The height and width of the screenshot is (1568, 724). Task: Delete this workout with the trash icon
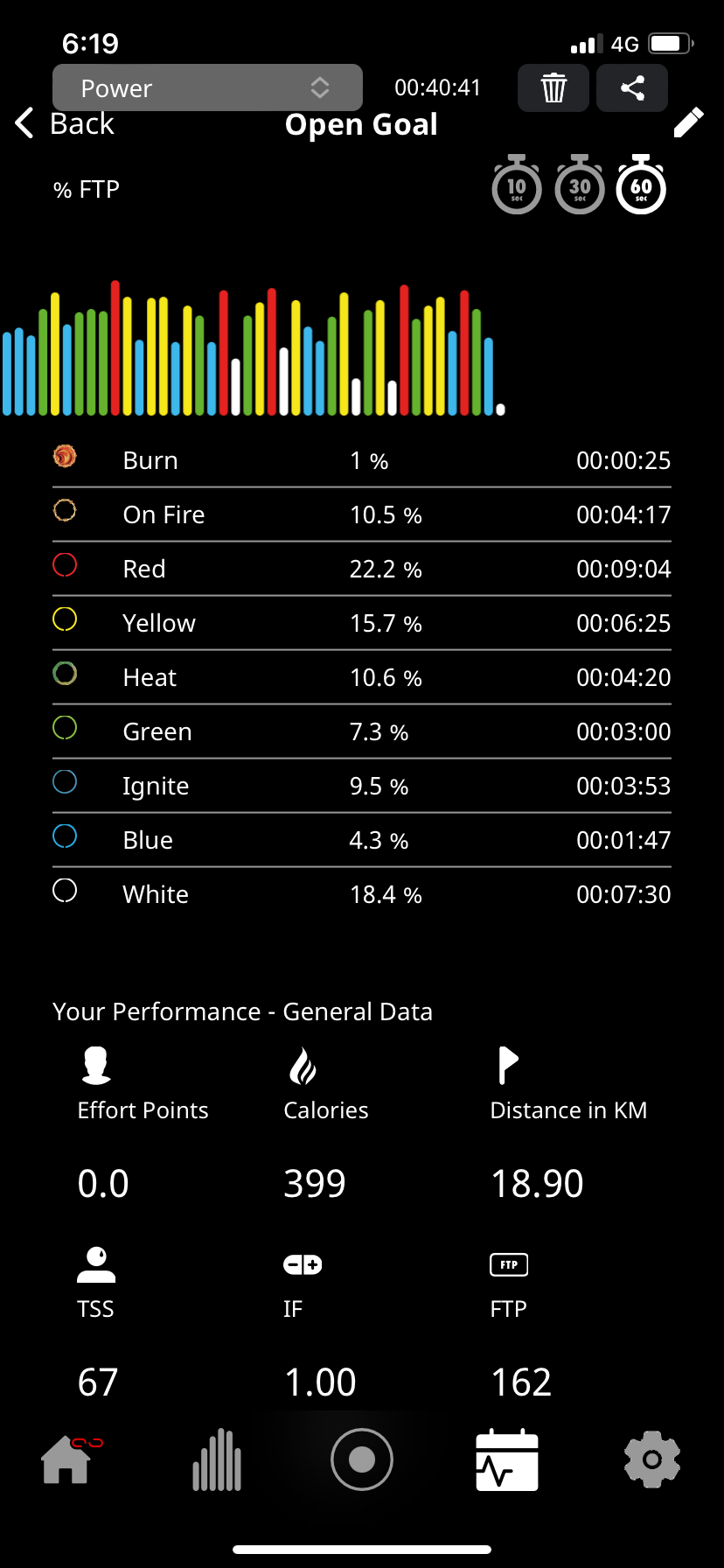click(x=553, y=88)
